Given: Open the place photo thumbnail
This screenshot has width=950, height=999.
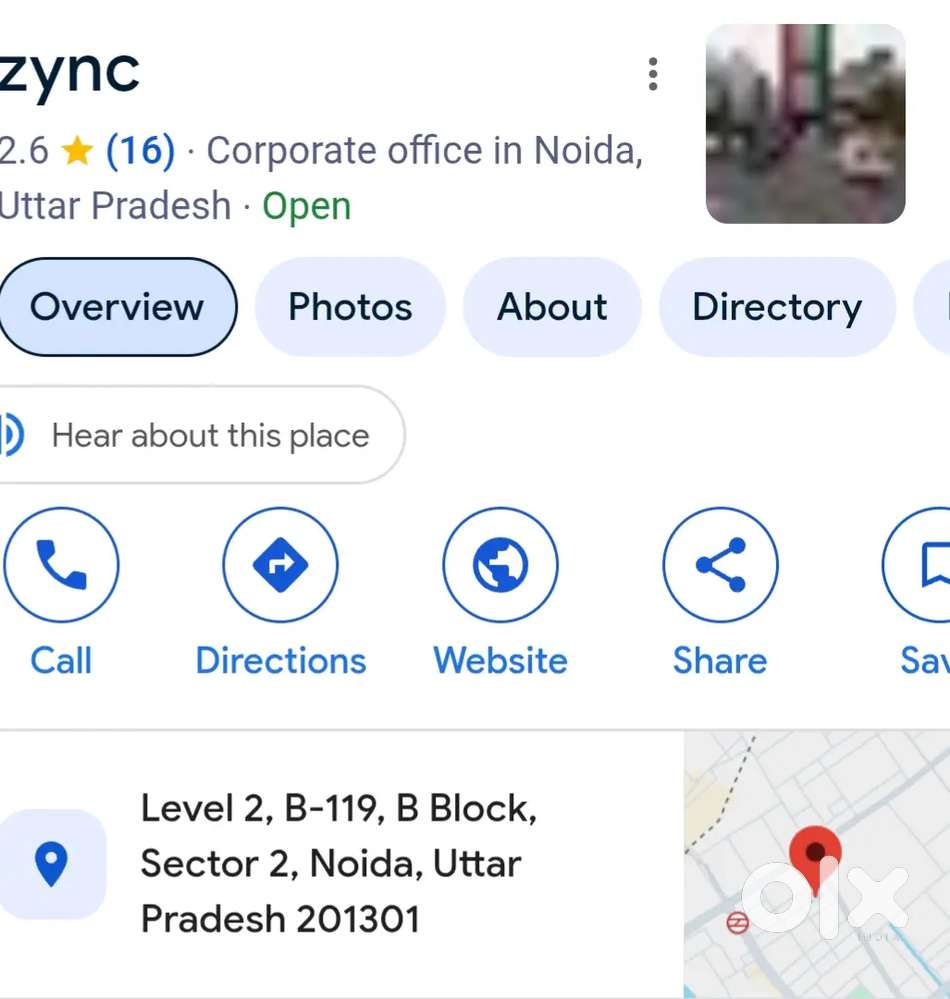Looking at the screenshot, I should tap(805, 123).
